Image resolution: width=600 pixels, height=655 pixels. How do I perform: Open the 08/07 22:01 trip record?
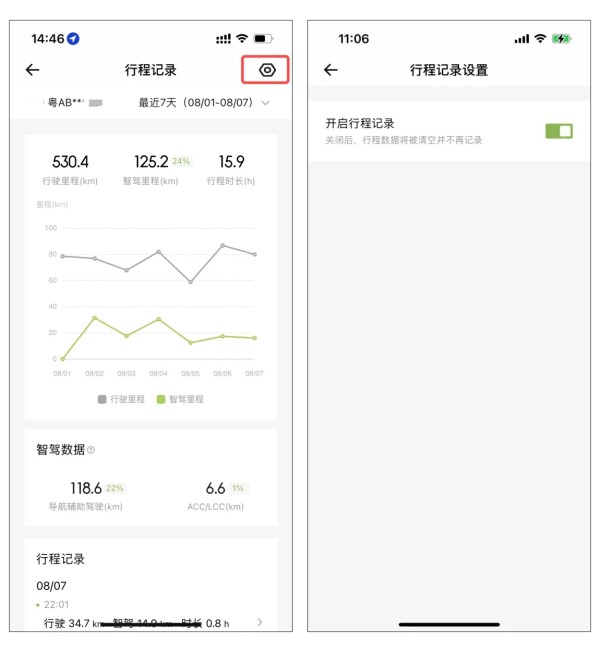(150, 622)
